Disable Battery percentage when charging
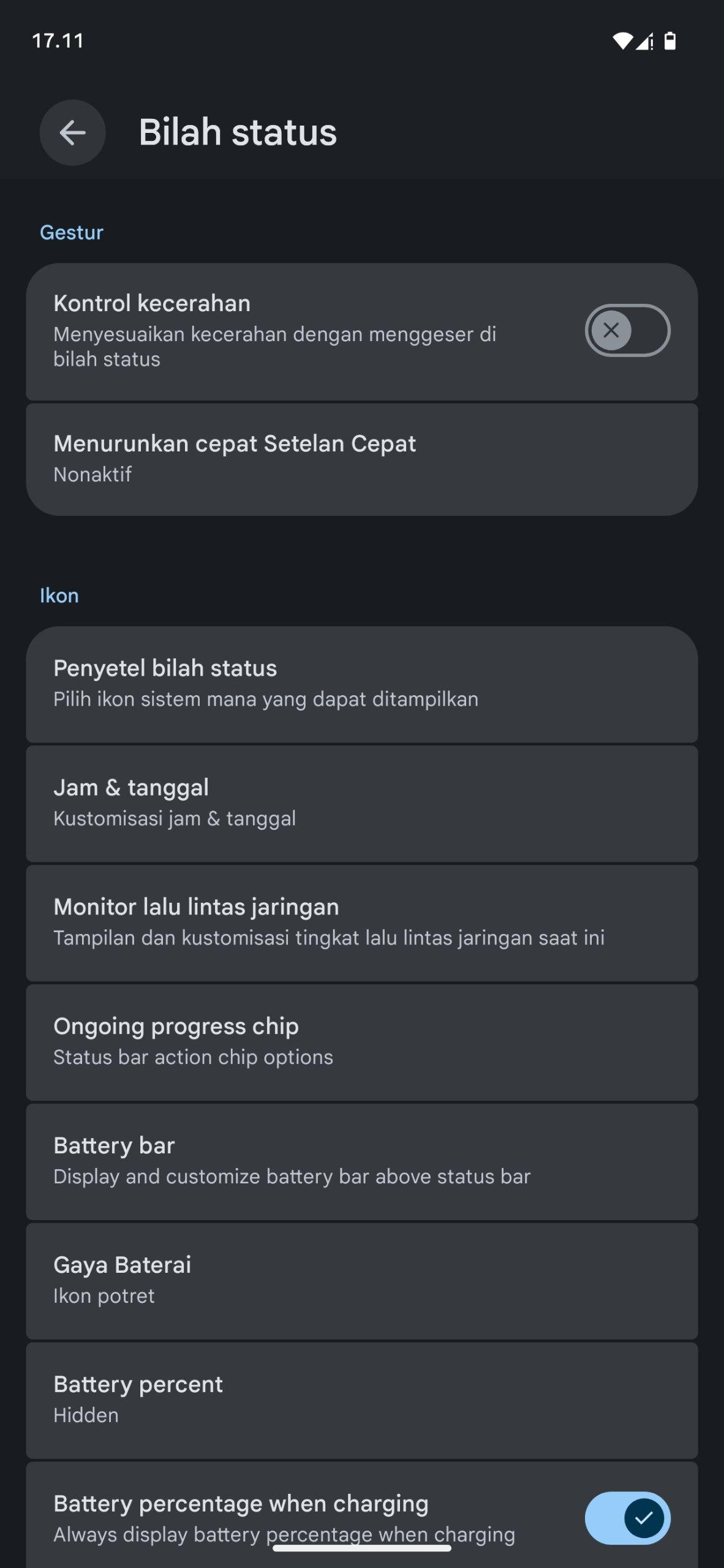 click(x=627, y=1518)
